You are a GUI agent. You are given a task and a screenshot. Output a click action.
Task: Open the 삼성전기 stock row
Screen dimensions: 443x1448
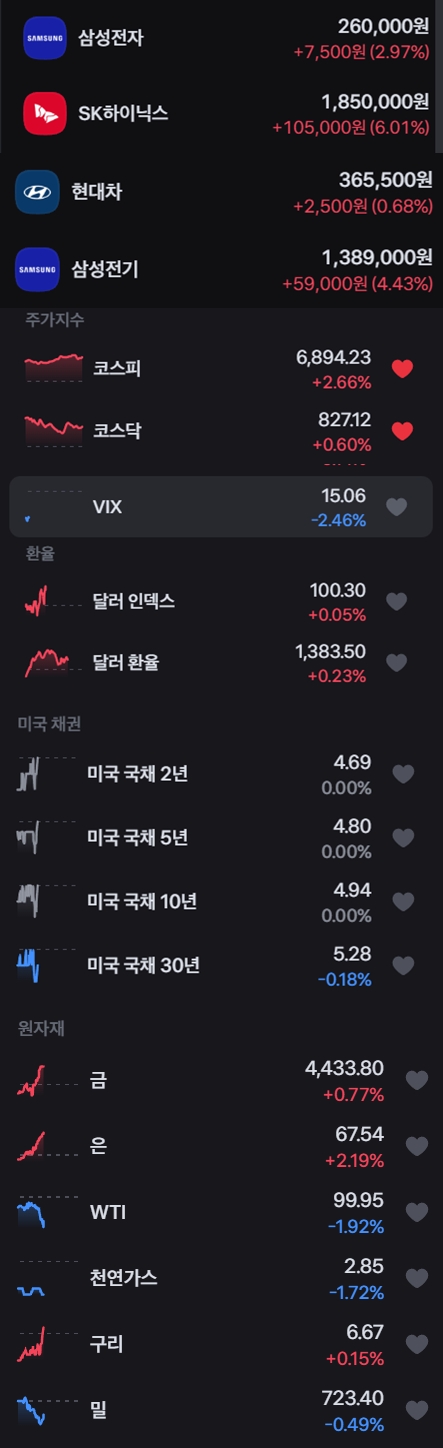[221, 269]
